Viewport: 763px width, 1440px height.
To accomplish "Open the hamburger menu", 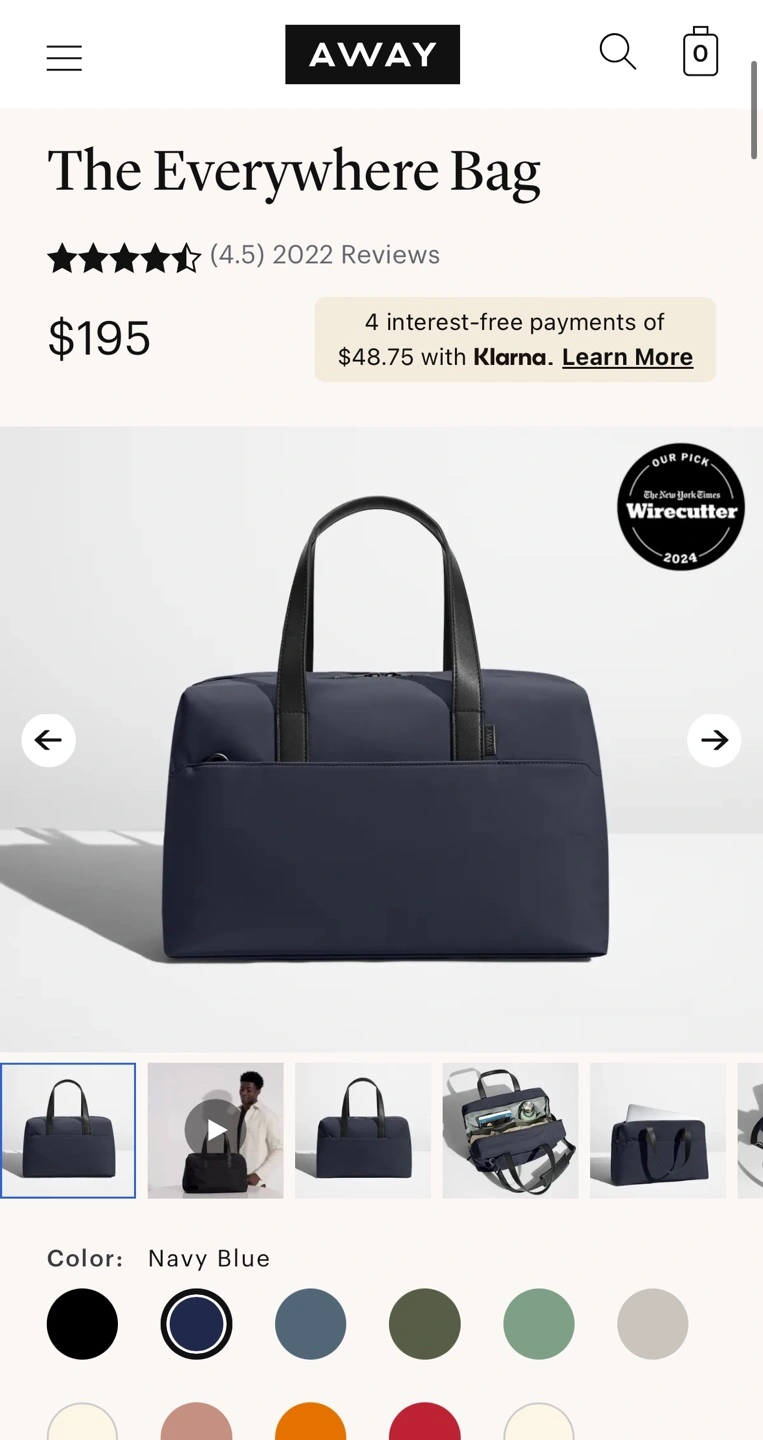I will [x=64, y=58].
